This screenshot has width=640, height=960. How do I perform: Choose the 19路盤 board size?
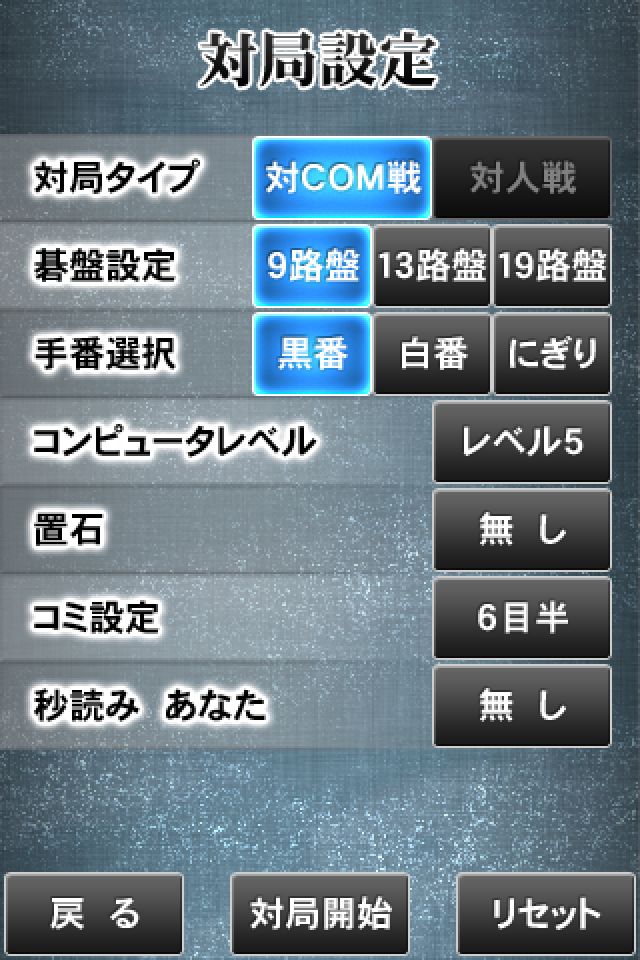pyautogui.click(x=552, y=267)
